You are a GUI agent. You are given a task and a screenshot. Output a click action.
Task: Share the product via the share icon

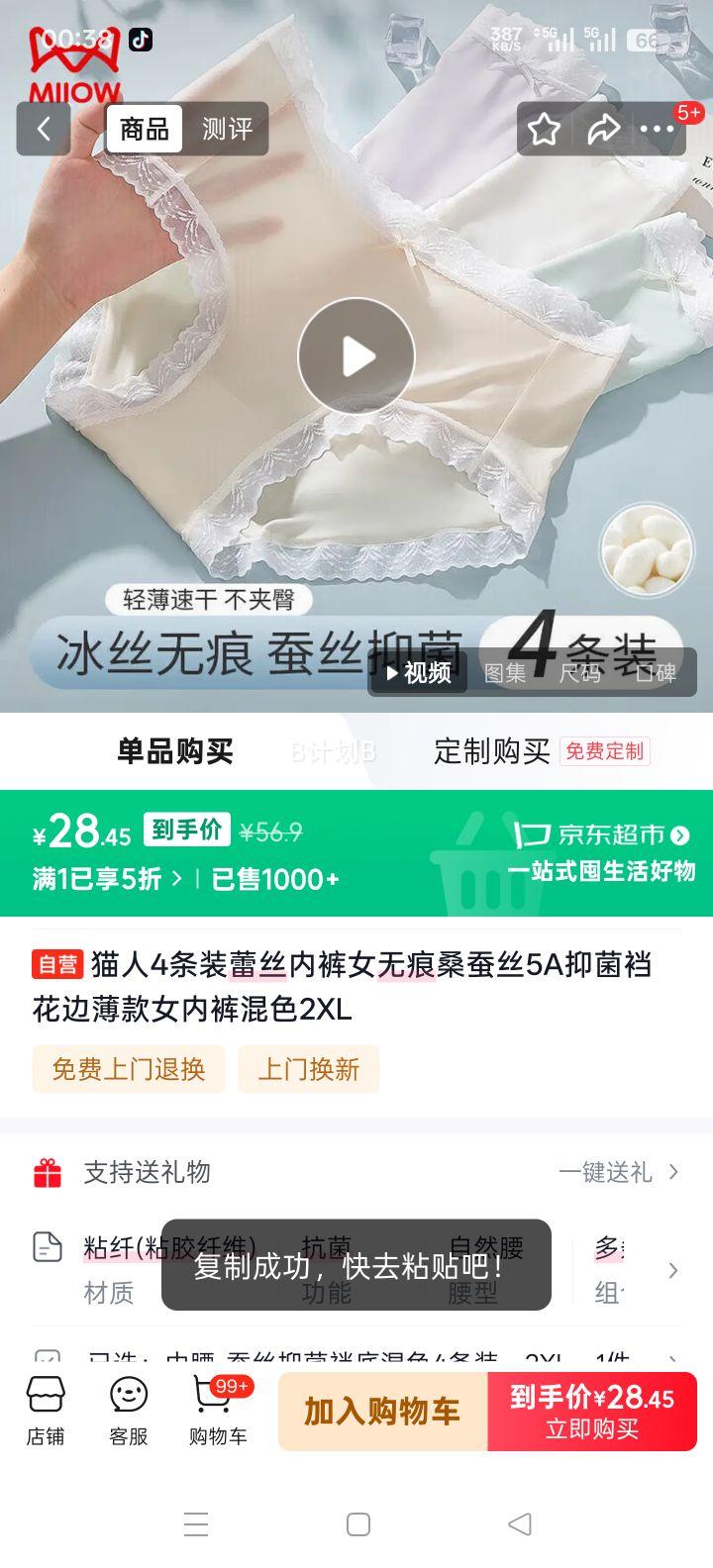click(x=603, y=129)
